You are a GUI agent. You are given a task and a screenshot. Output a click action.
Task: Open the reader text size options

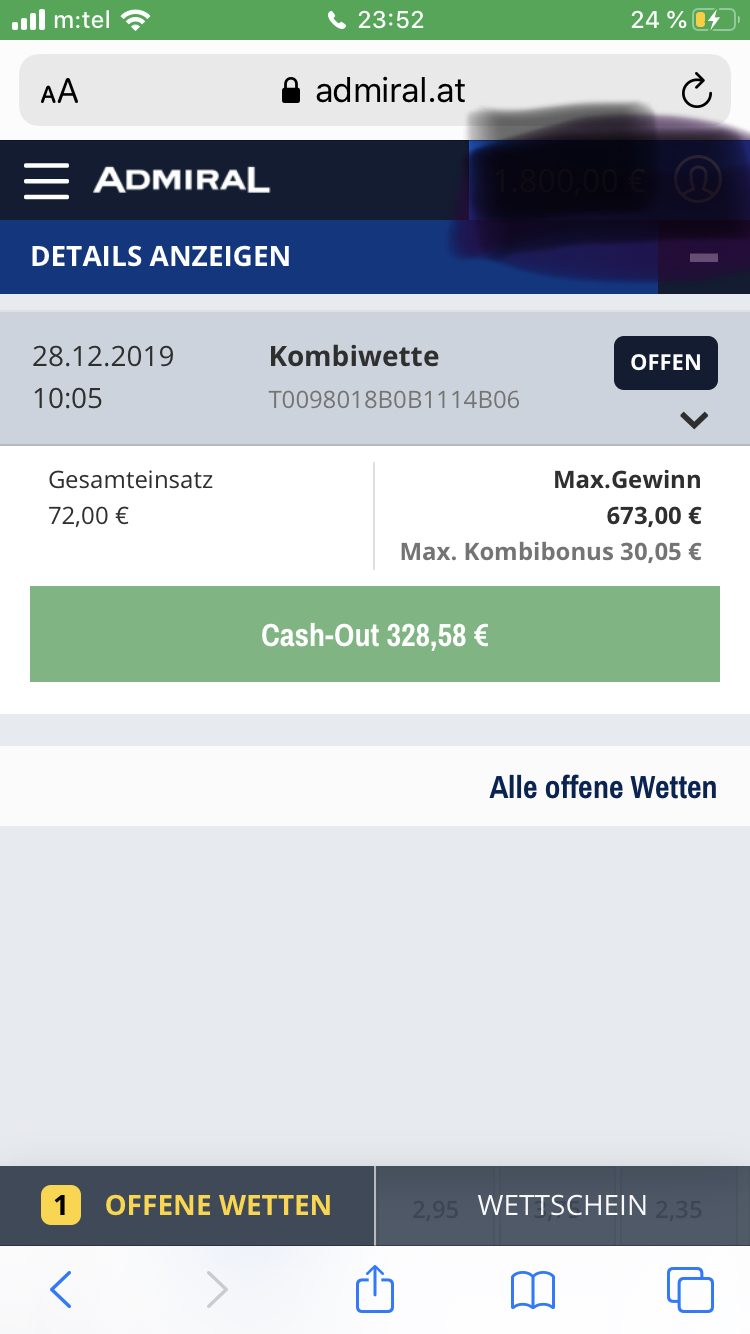point(60,93)
